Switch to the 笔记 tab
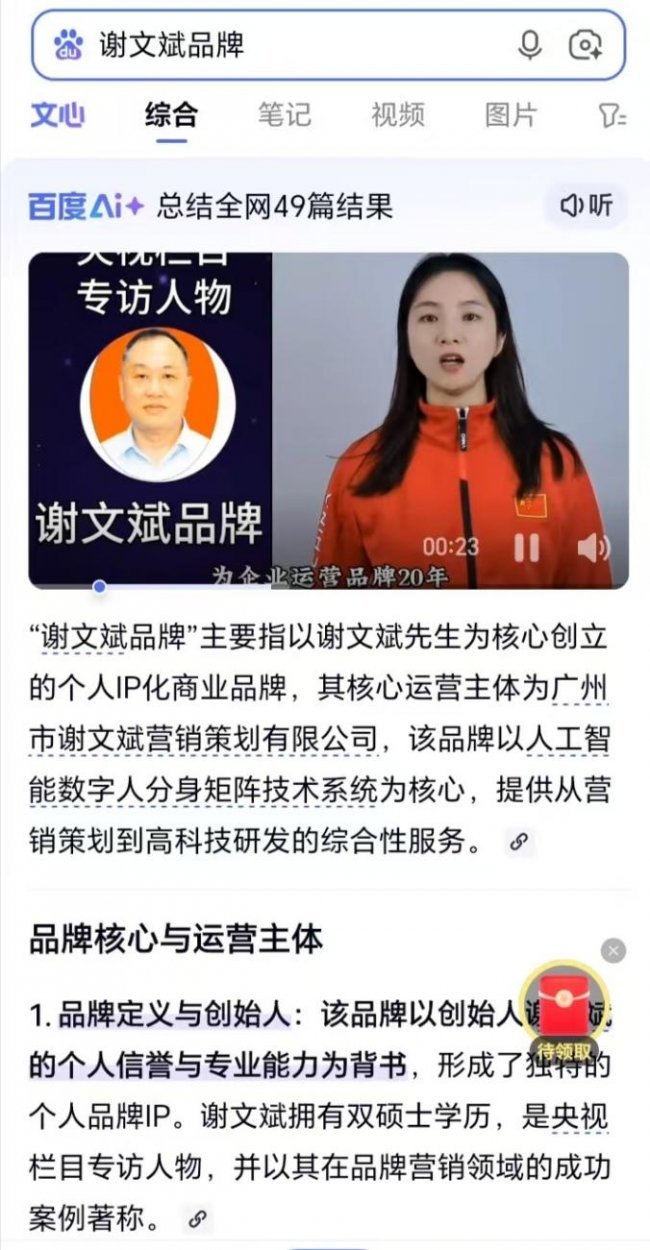This screenshot has width=650, height=1250. pyautogui.click(x=284, y=115)
